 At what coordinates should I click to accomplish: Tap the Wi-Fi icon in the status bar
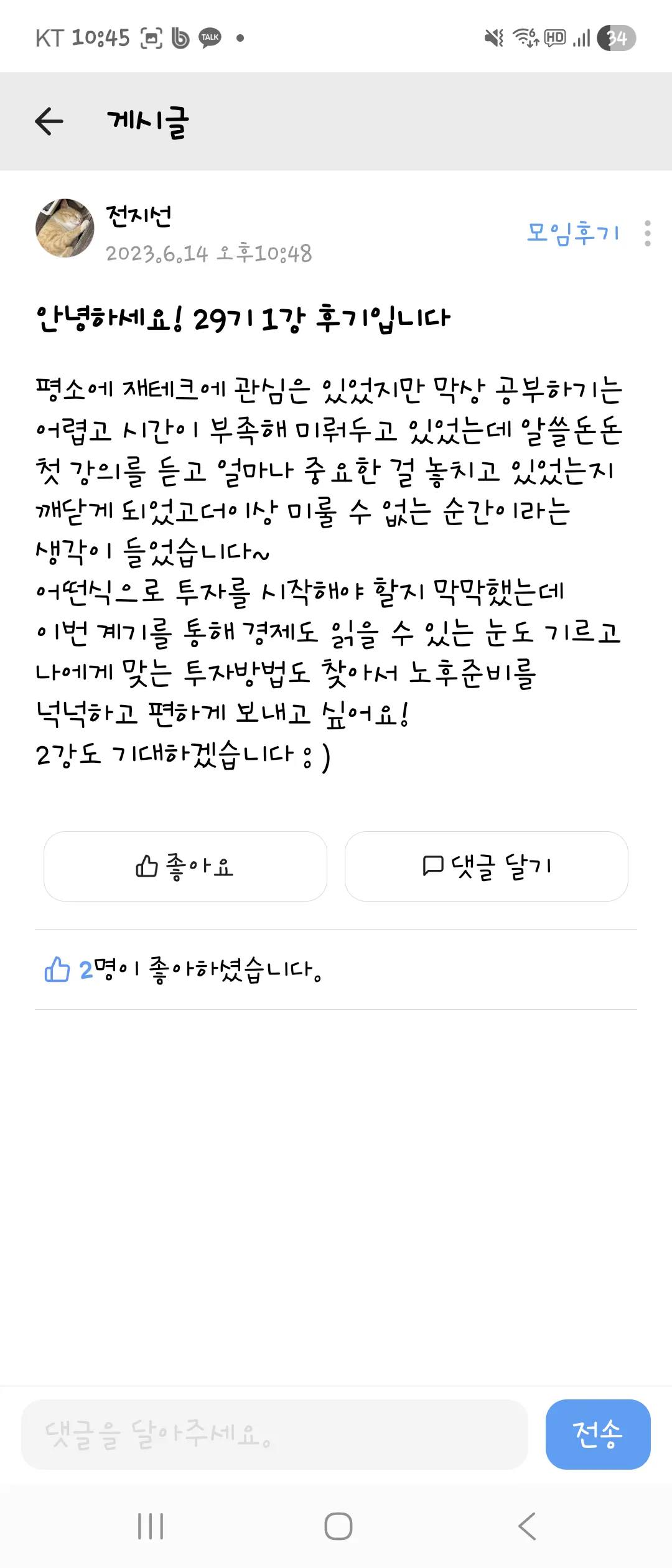[x=526, y=38]
